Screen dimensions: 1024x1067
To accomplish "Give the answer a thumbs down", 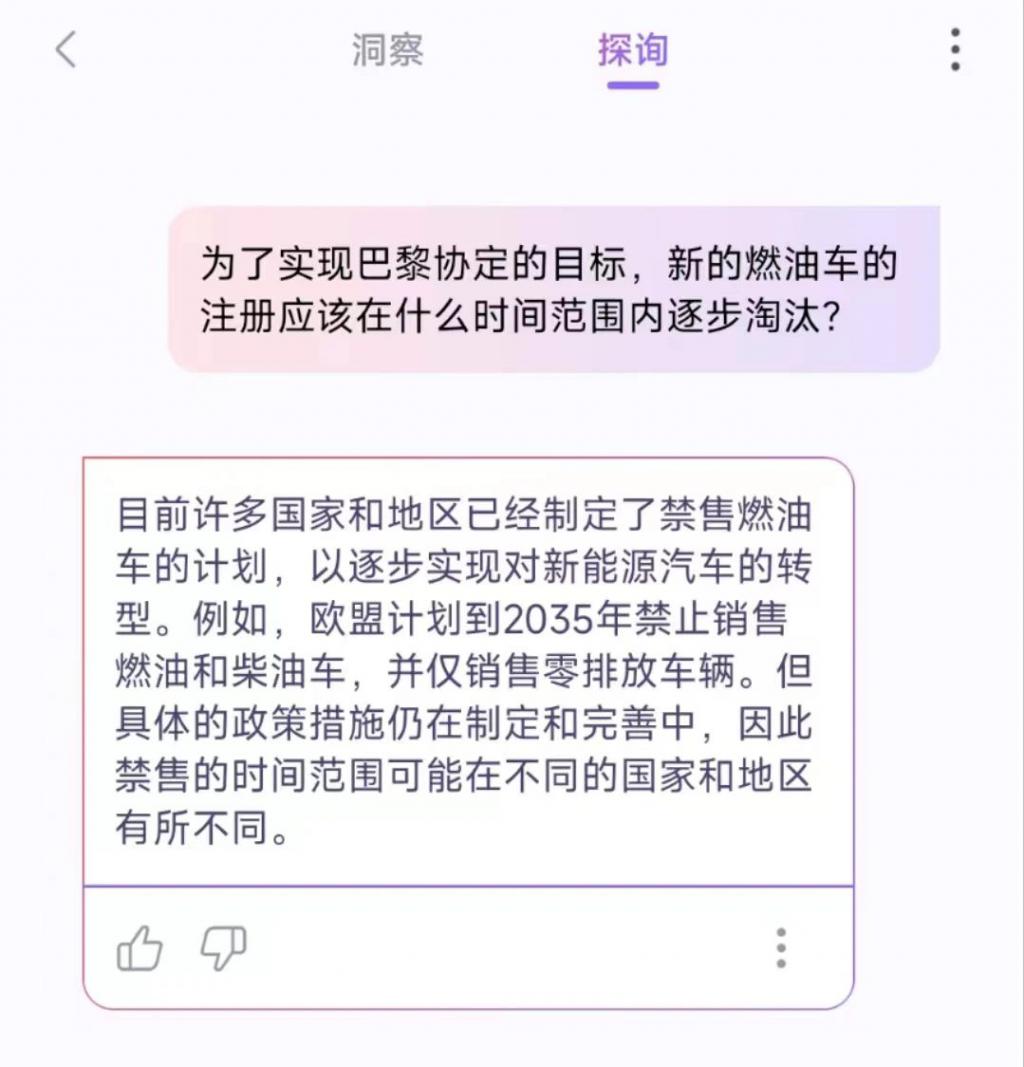I will tap(223, 947).
